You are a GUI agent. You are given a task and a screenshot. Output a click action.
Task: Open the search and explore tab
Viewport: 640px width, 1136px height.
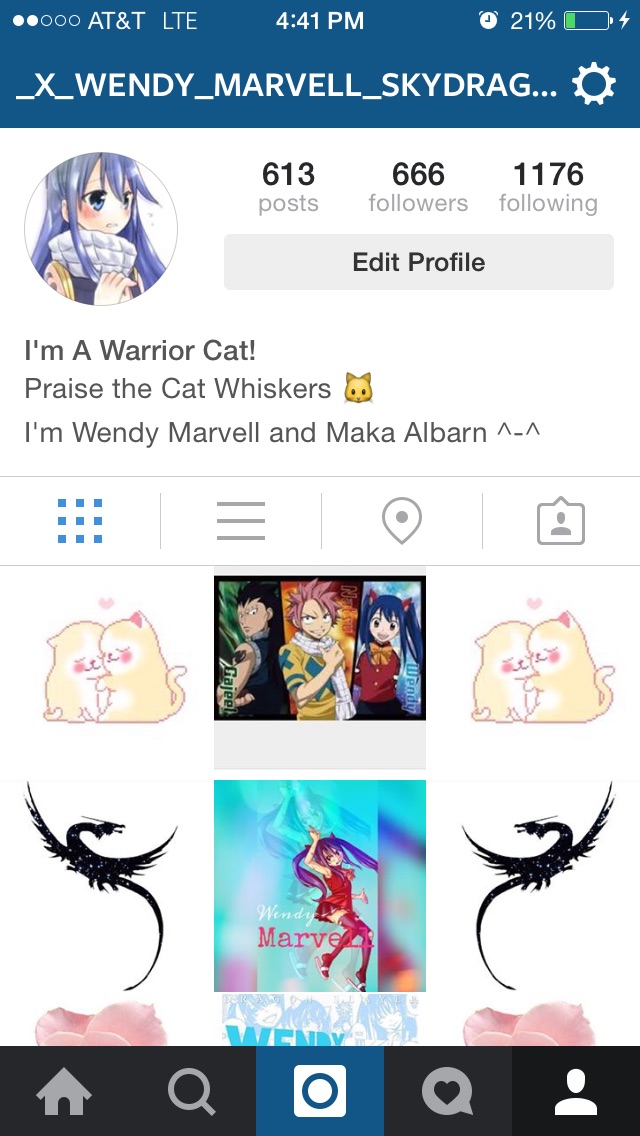point(192,1091)
